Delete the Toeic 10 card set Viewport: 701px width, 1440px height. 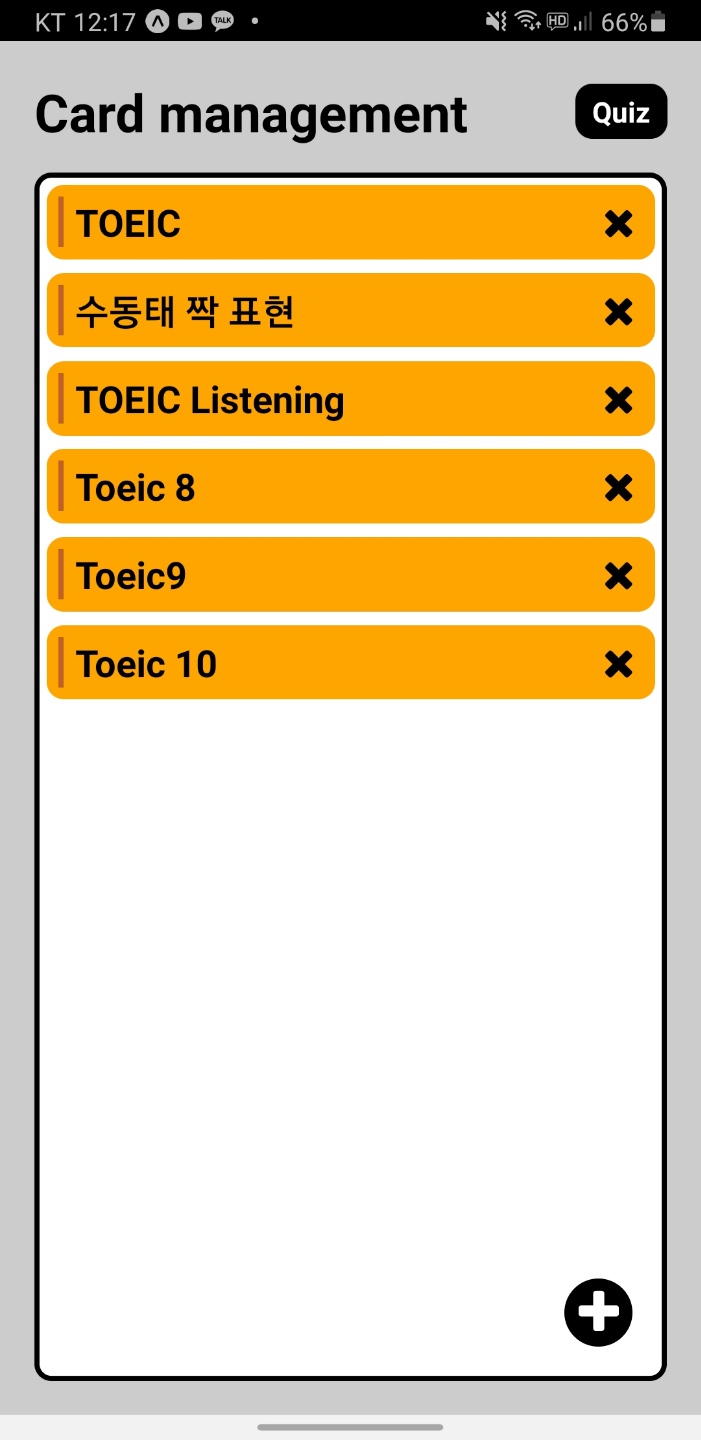(619, 664)
